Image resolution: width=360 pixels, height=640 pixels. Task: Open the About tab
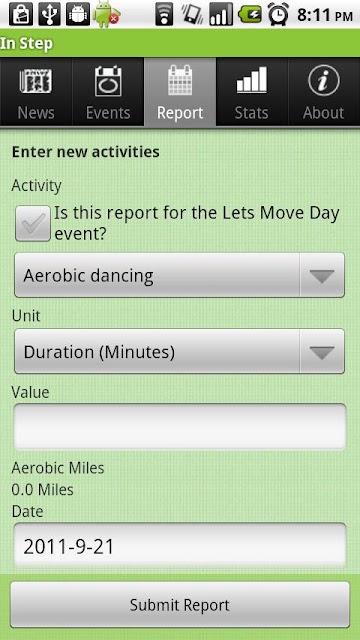pyautogui.click(x=324, y=92)
